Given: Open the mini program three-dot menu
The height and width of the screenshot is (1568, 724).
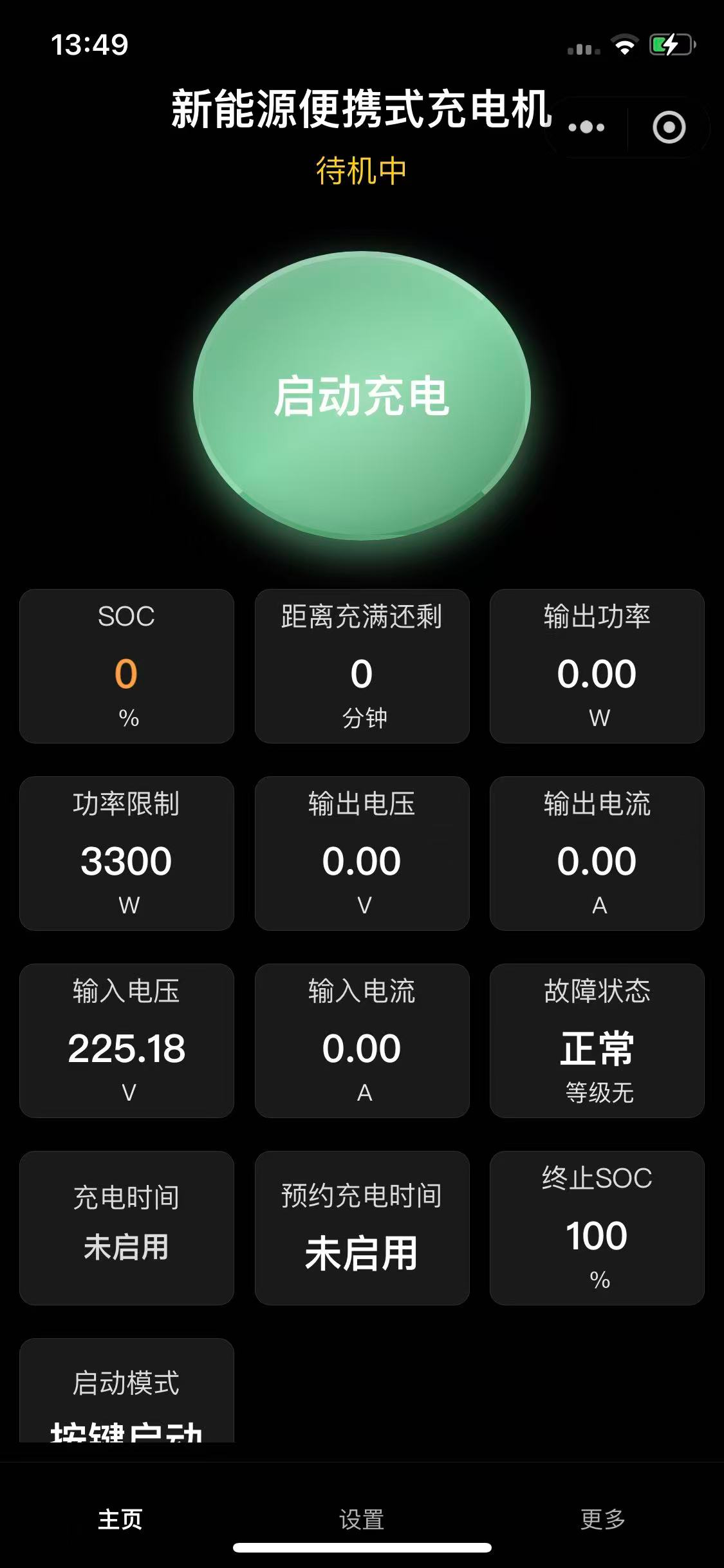Looking at the screenshot, I should pyautogui.click(x=586, y=127).
